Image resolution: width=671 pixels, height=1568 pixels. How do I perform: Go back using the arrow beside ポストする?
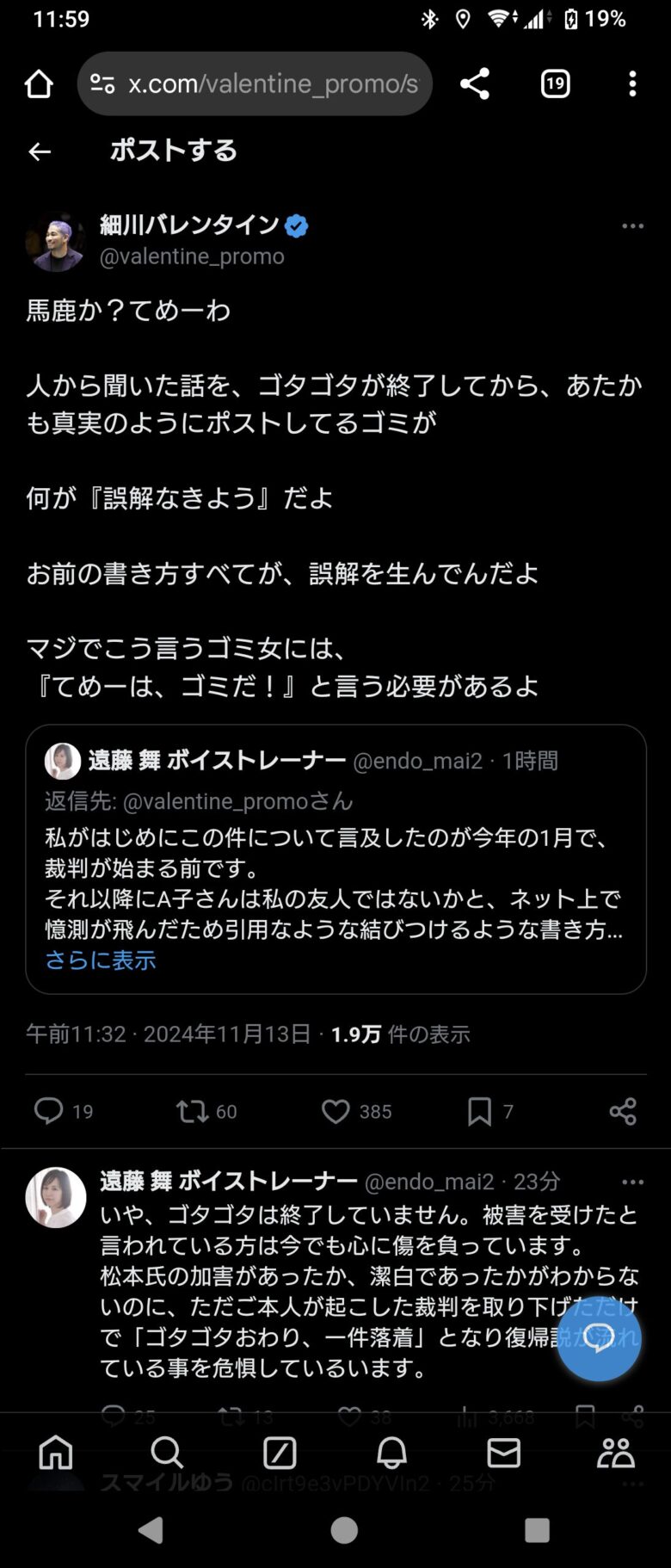point(40,152)
